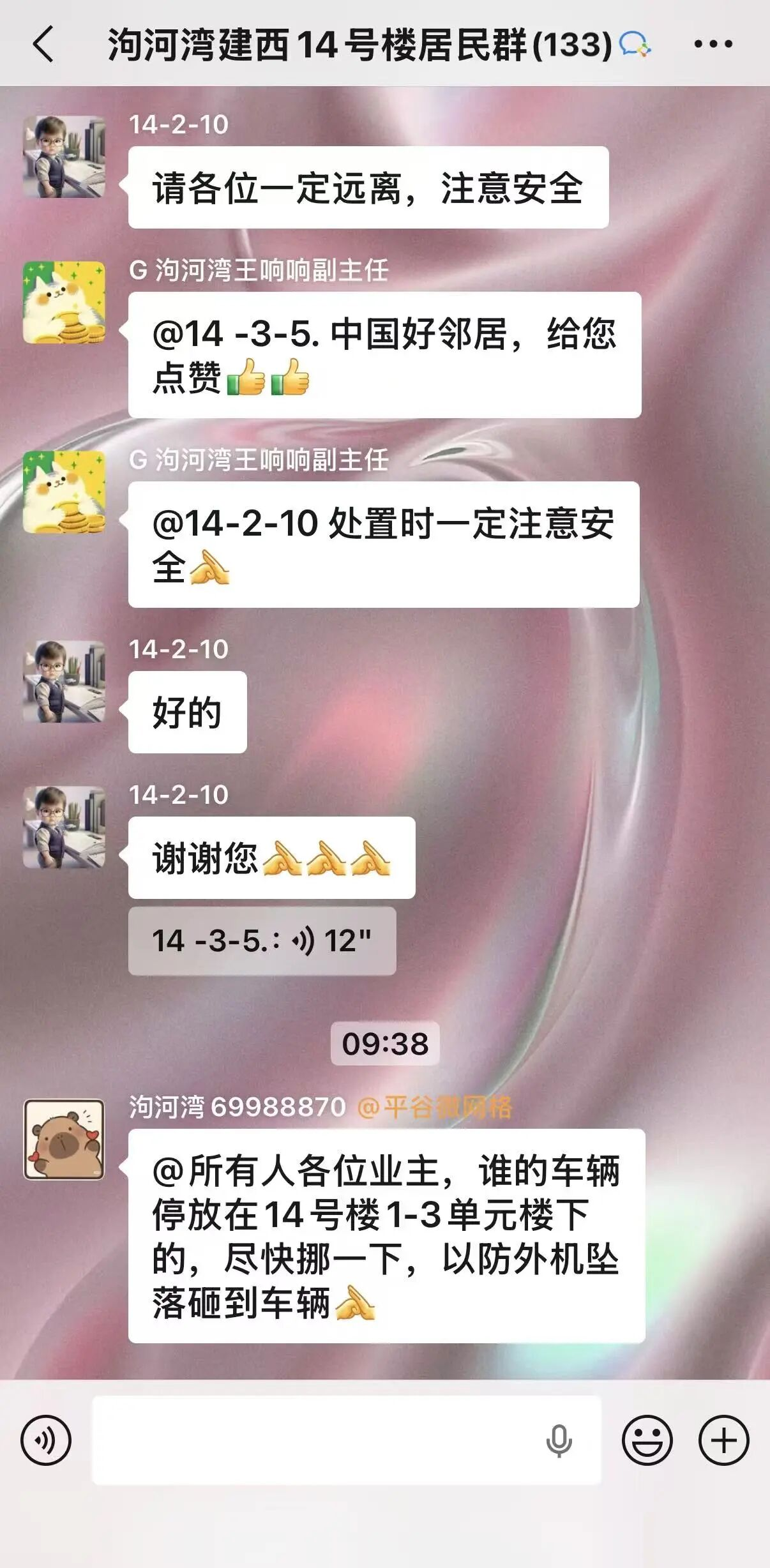Open avatar next to 谢谢您 message
The image size is (770, 1568).
point(64,827)
